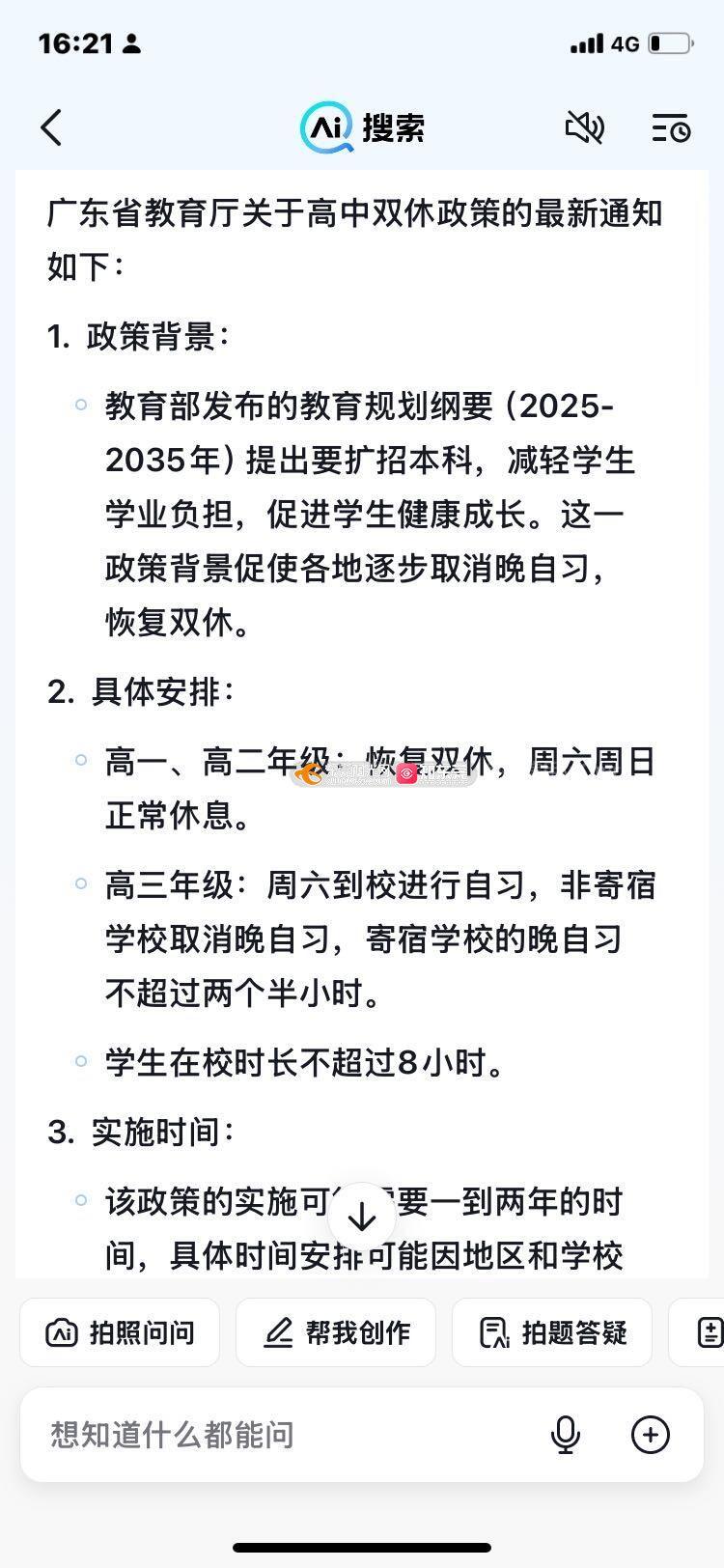724x1568 pixels.
Task: Open the plus attachment menu
Action: tap(651, 1435)
